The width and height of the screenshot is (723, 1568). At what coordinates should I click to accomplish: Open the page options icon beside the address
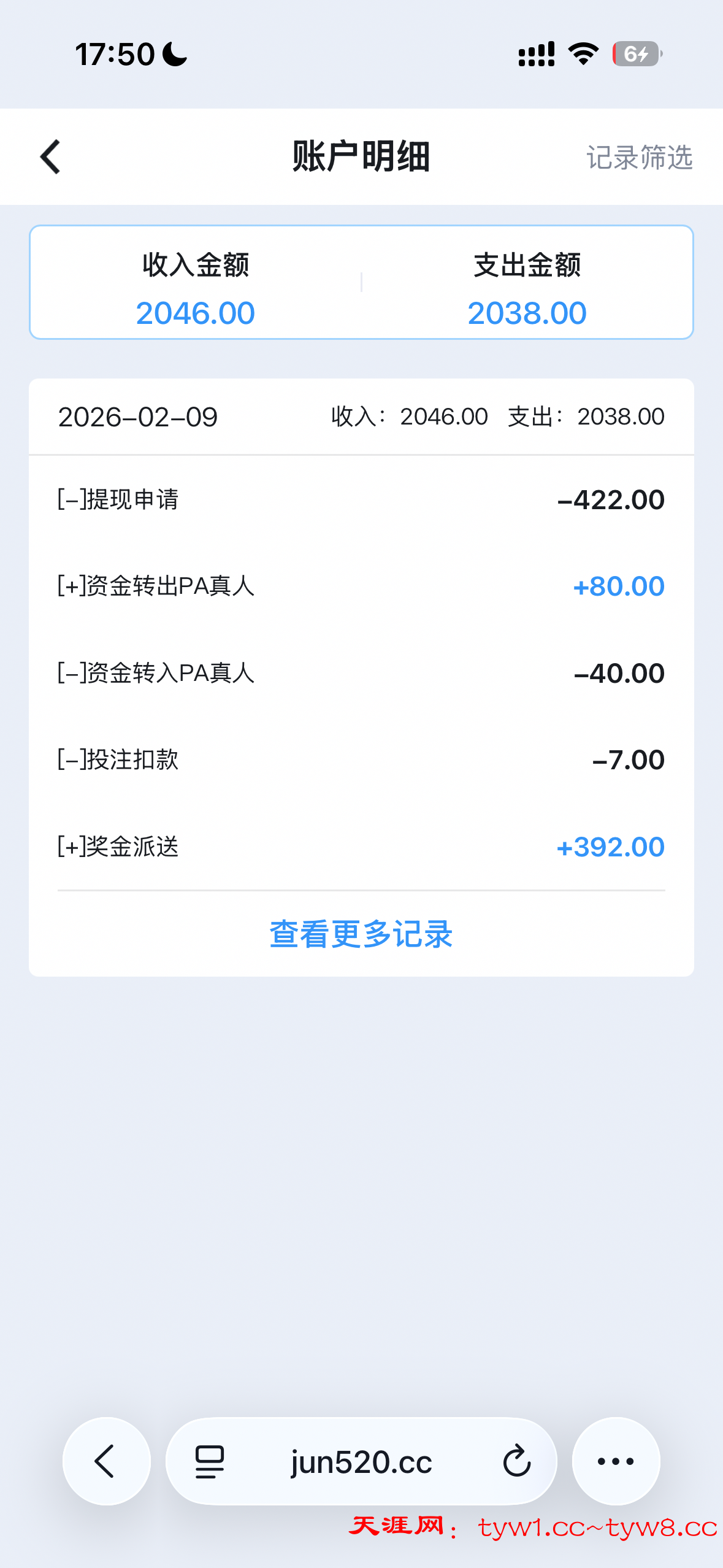210,1462
